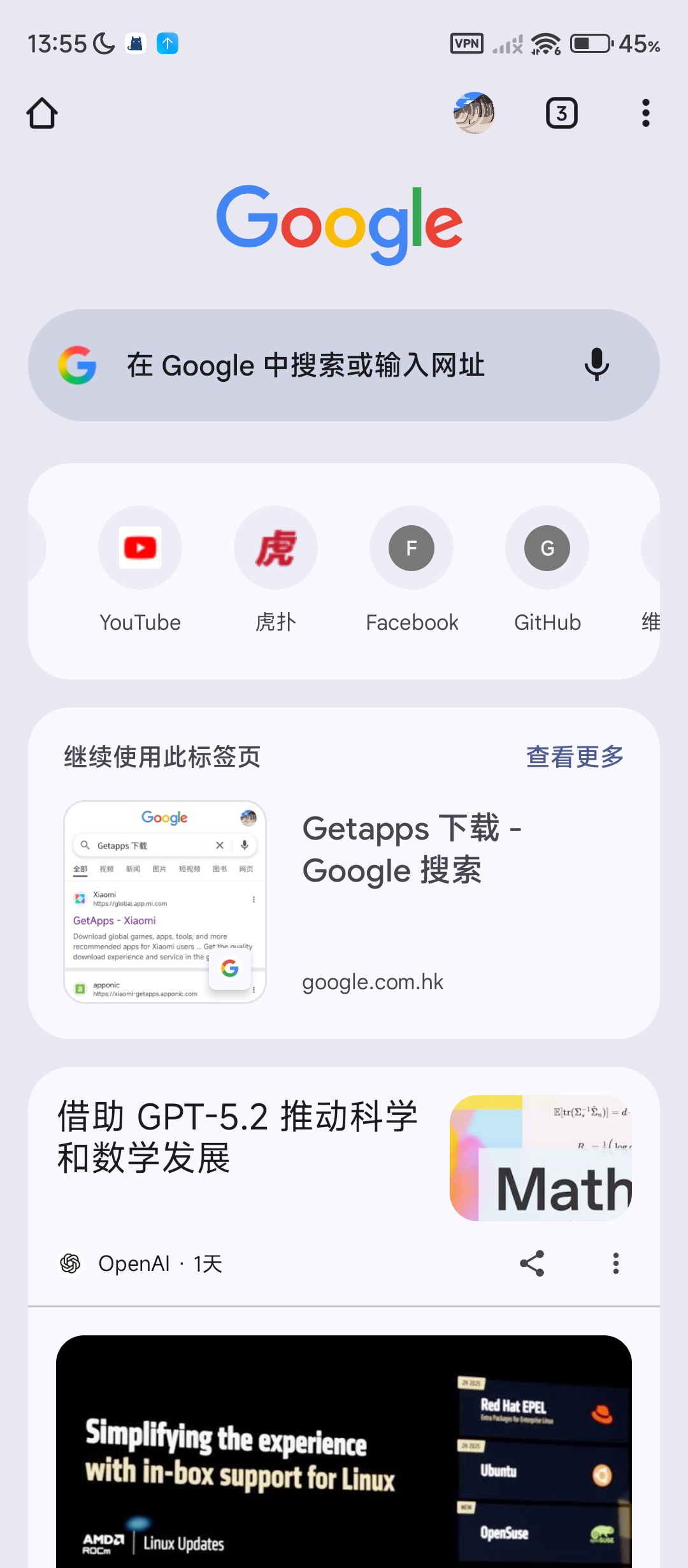
Task: Tap 查看更多 to see more tabs
Action: pyautogui.click(x=575, y=757)
